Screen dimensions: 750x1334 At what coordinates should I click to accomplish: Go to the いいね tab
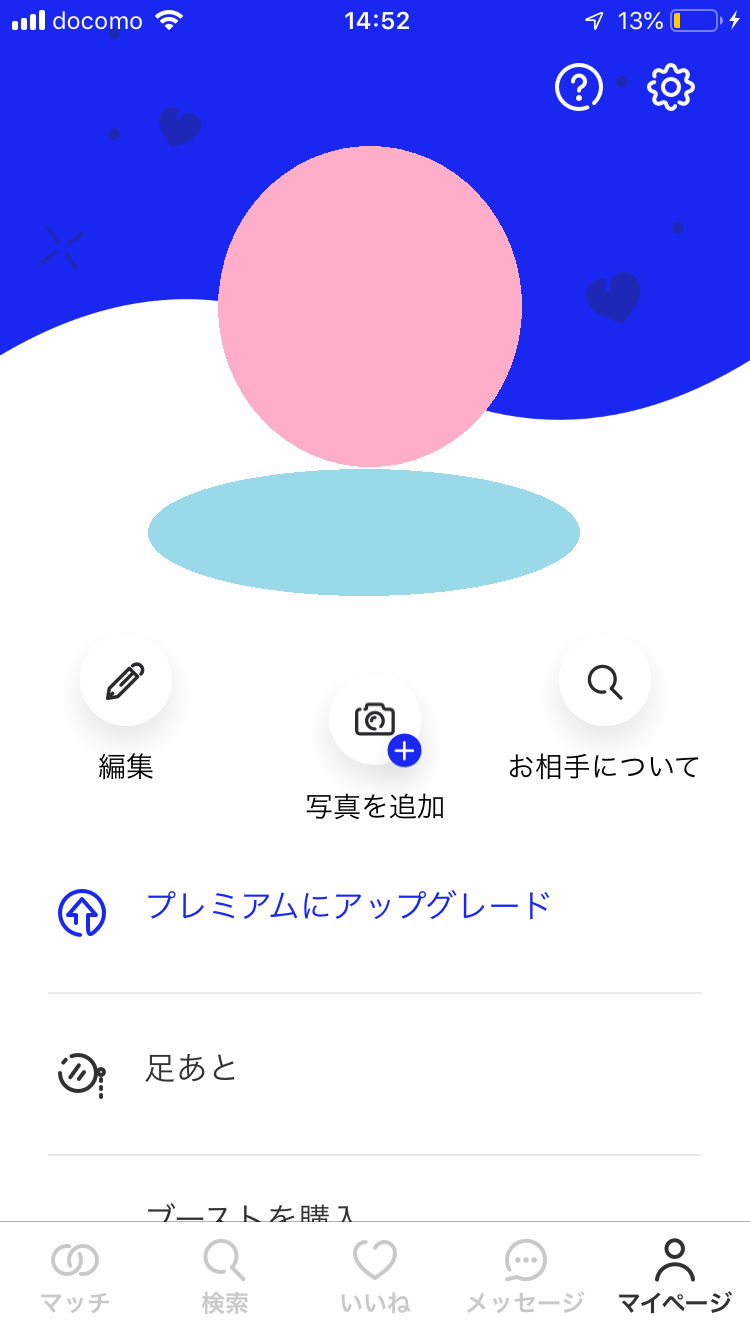(375, 1276)
